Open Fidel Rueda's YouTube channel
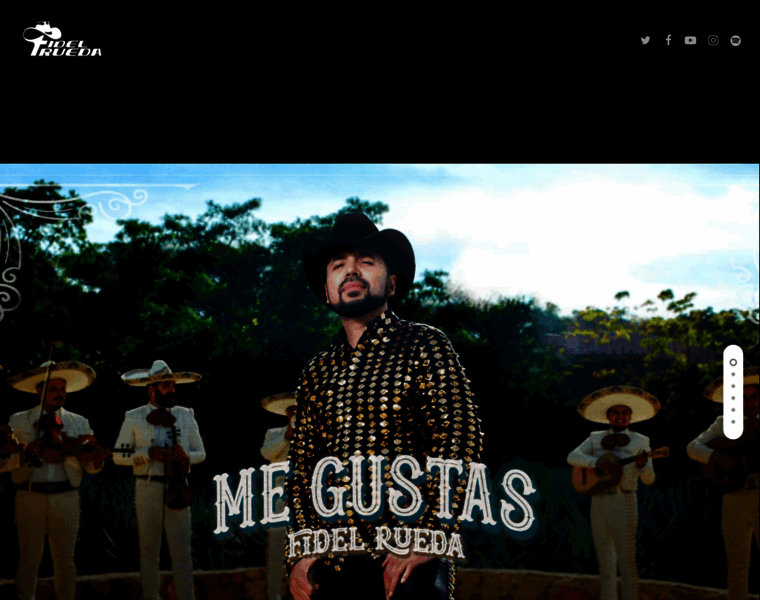 (690, 40)
